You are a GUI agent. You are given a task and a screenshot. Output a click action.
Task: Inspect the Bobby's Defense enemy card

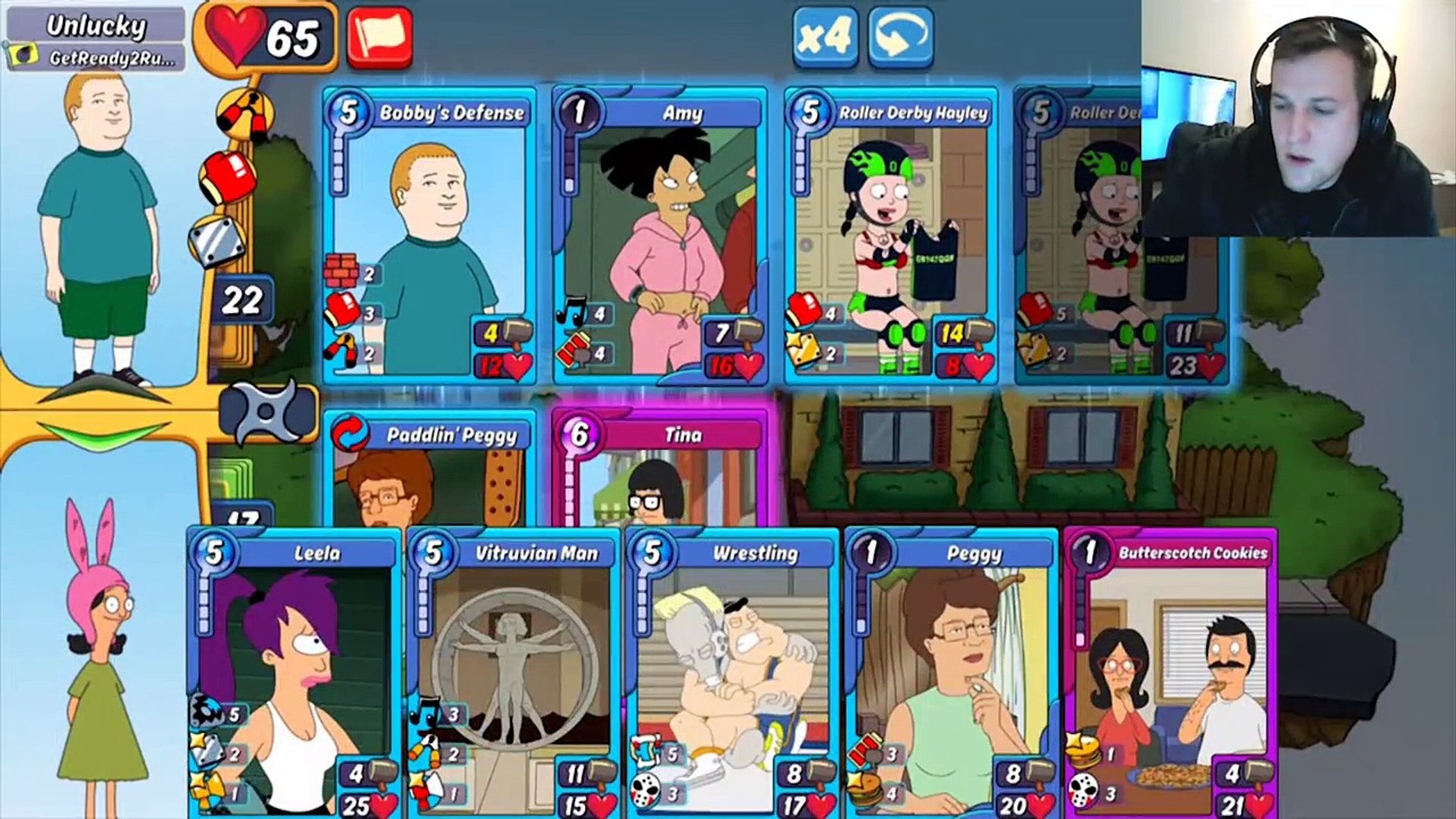coord(430,235)
